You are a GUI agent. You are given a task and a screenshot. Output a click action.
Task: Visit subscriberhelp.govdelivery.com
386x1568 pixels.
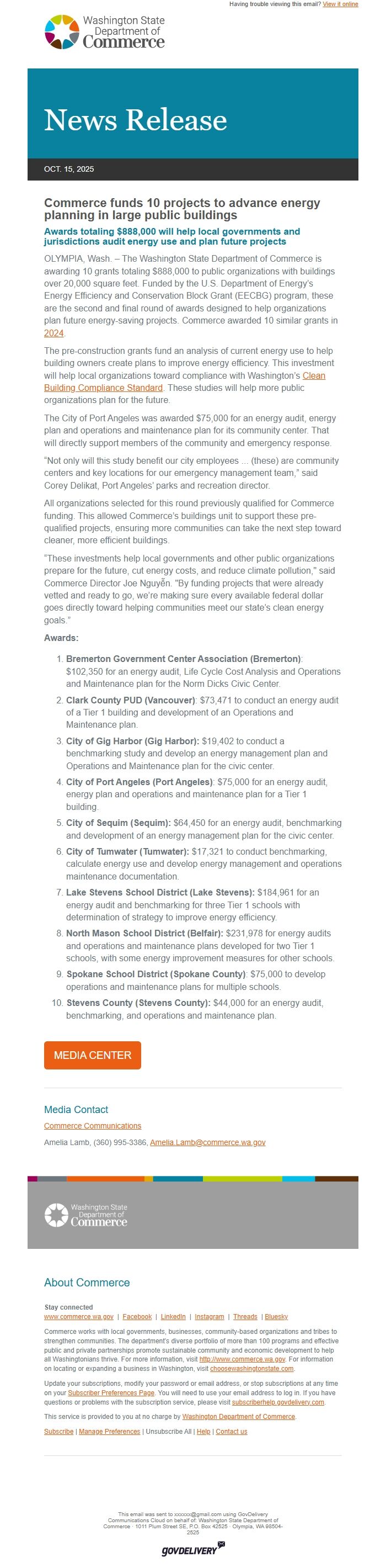click(x=278, y=1402)
